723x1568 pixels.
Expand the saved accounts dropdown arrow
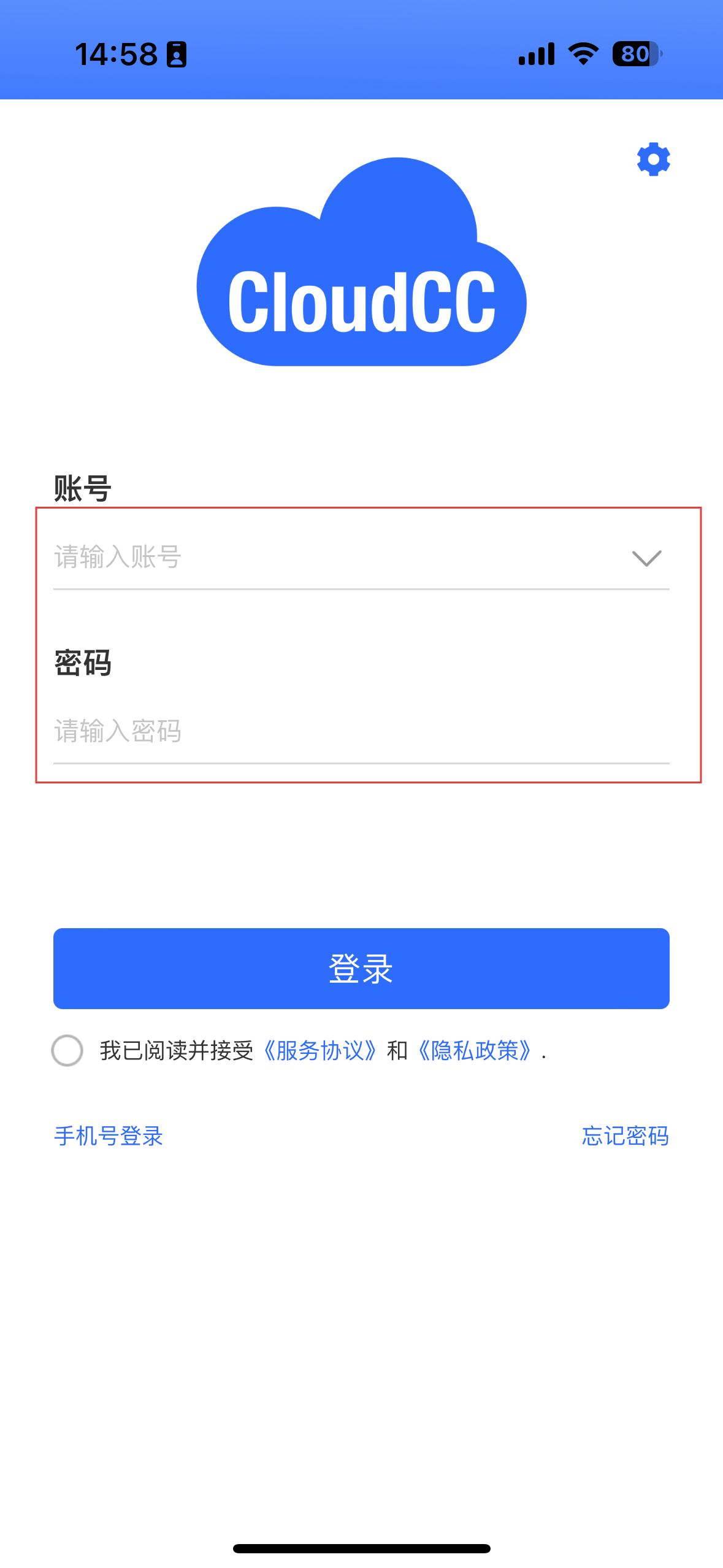coord(646,558)
